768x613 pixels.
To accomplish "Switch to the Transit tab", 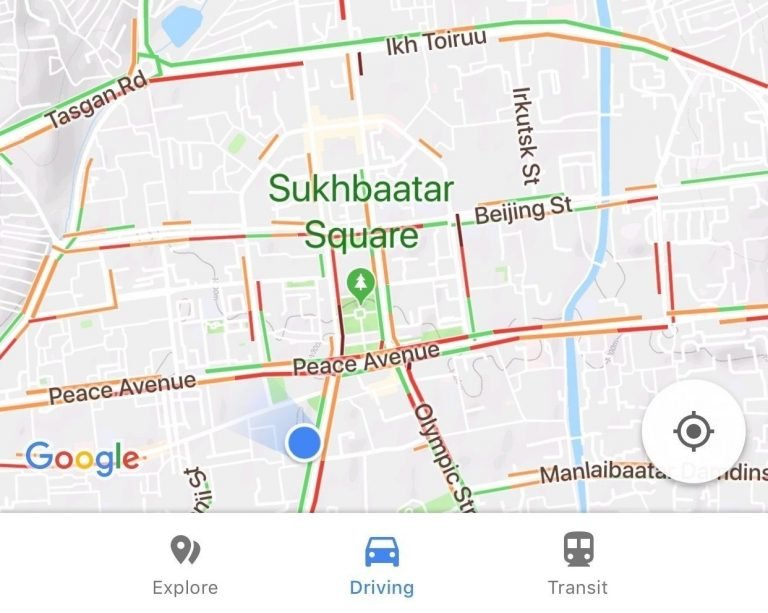I will [577, 565].
